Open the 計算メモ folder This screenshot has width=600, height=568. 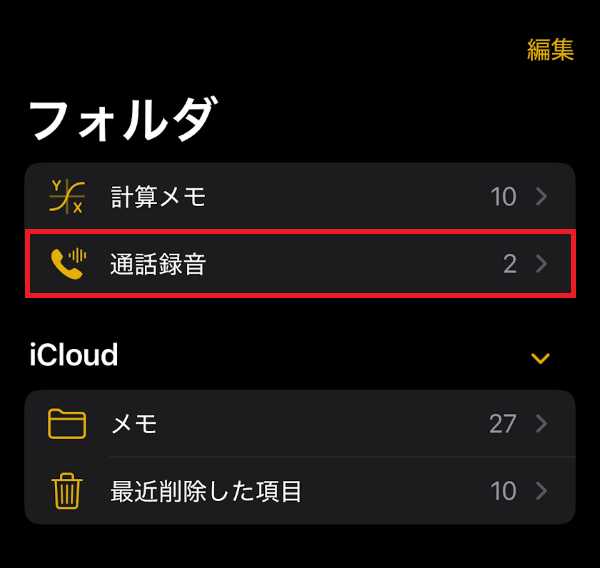pyautogui.click(x=300, y=197)
